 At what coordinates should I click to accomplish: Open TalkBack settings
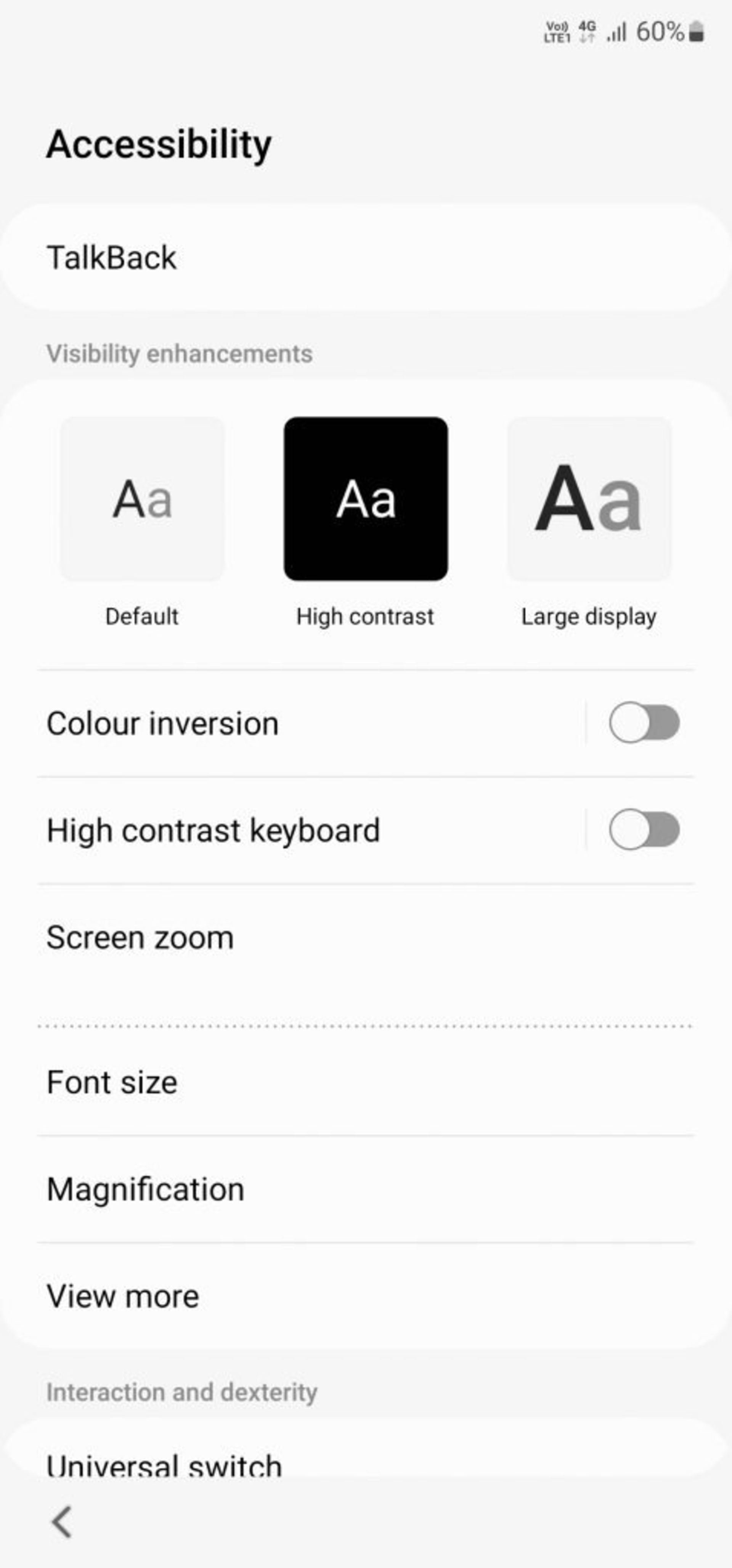tap(366, 257)
